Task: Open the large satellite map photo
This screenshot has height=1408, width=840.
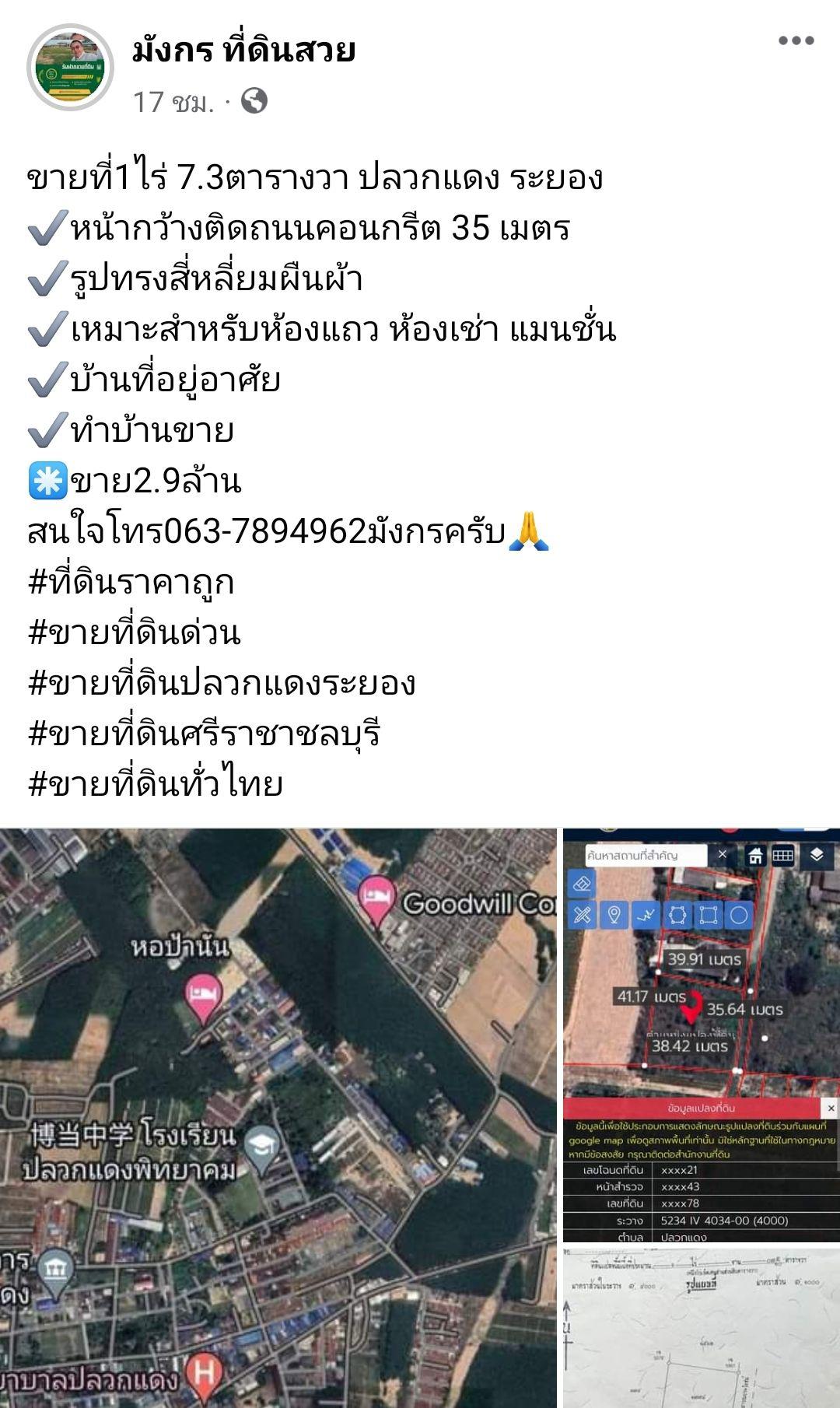Action: click(278, 1118)
